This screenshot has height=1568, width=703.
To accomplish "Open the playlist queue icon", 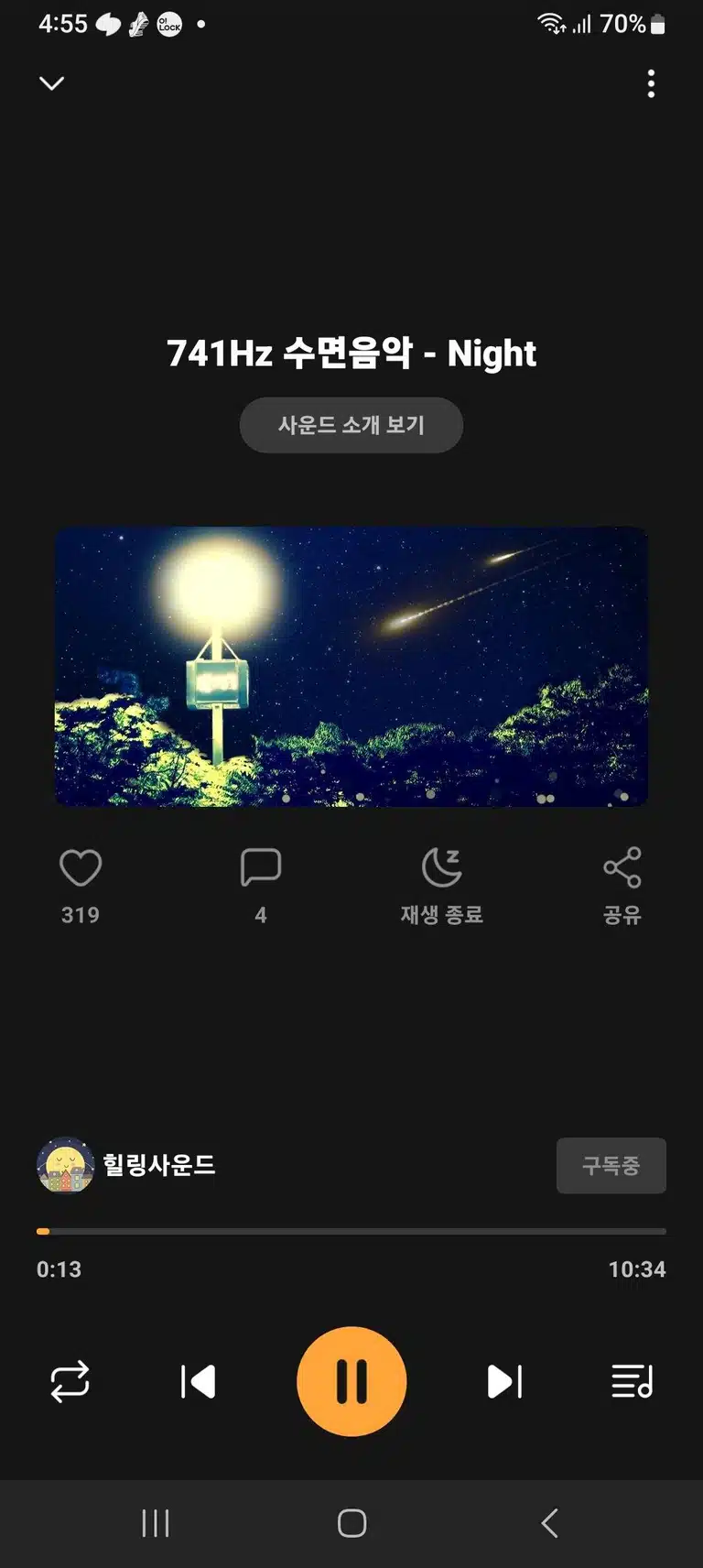I will [633, 1381].
